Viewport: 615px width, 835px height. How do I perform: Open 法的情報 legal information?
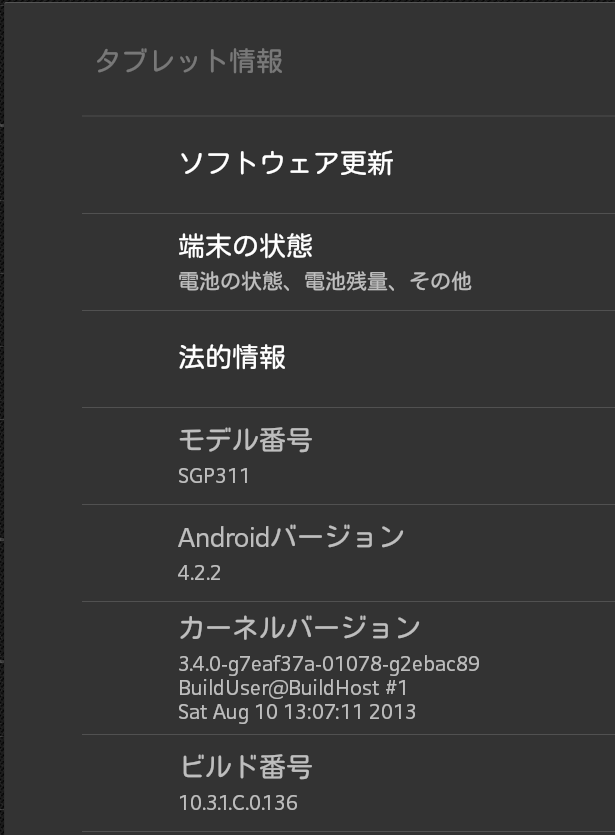(x=232, y=358)
